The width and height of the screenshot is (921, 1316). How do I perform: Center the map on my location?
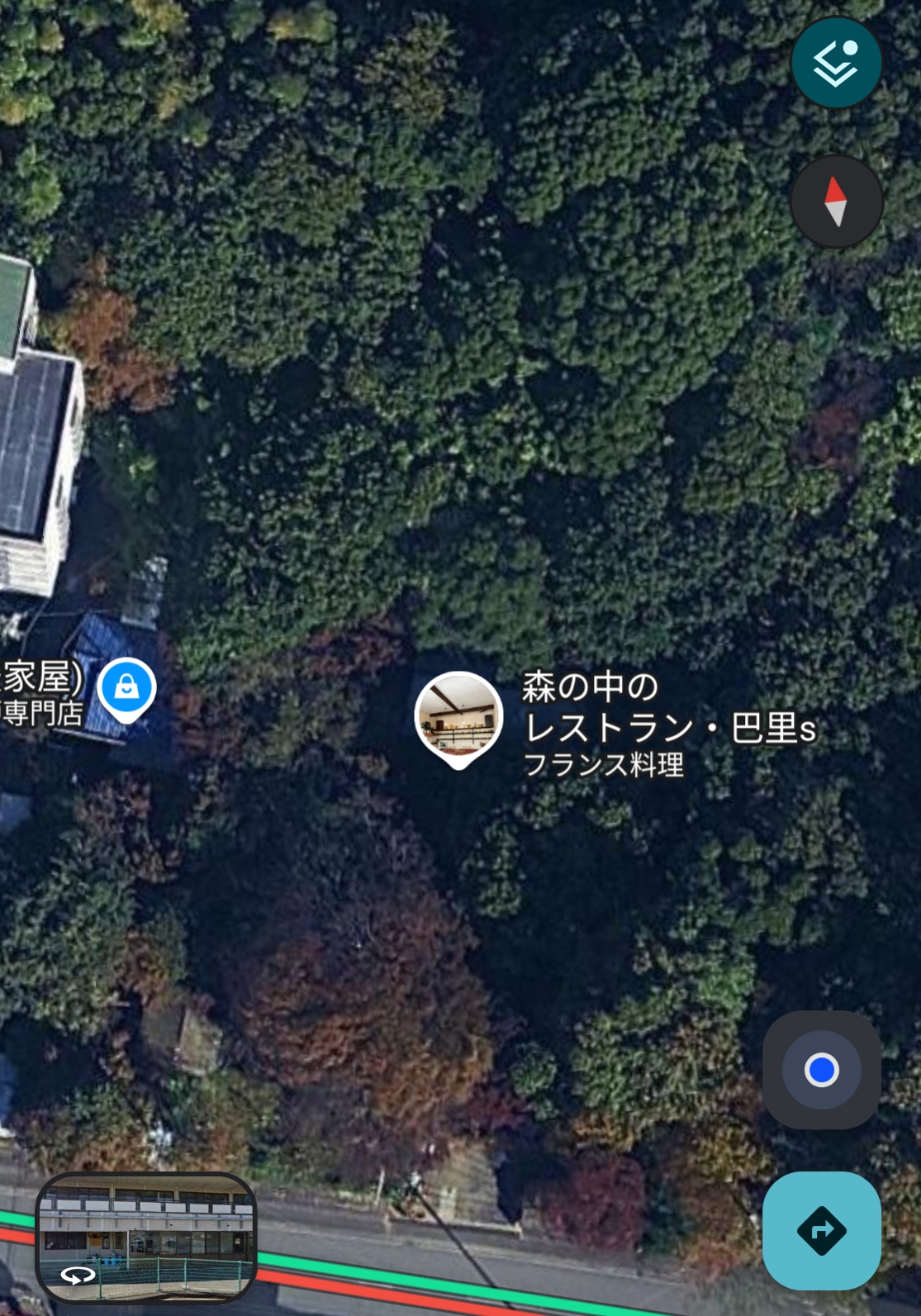(821, 1070)
